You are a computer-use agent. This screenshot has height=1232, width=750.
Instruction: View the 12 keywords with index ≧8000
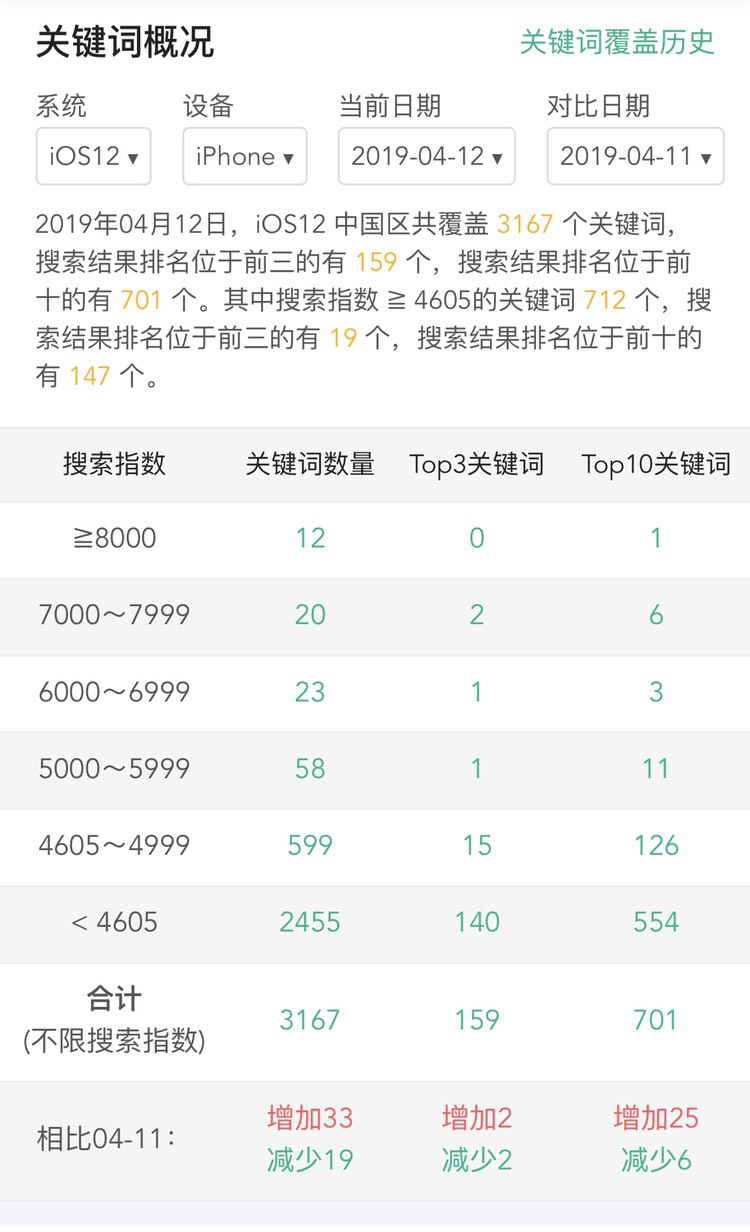point(310,538)
